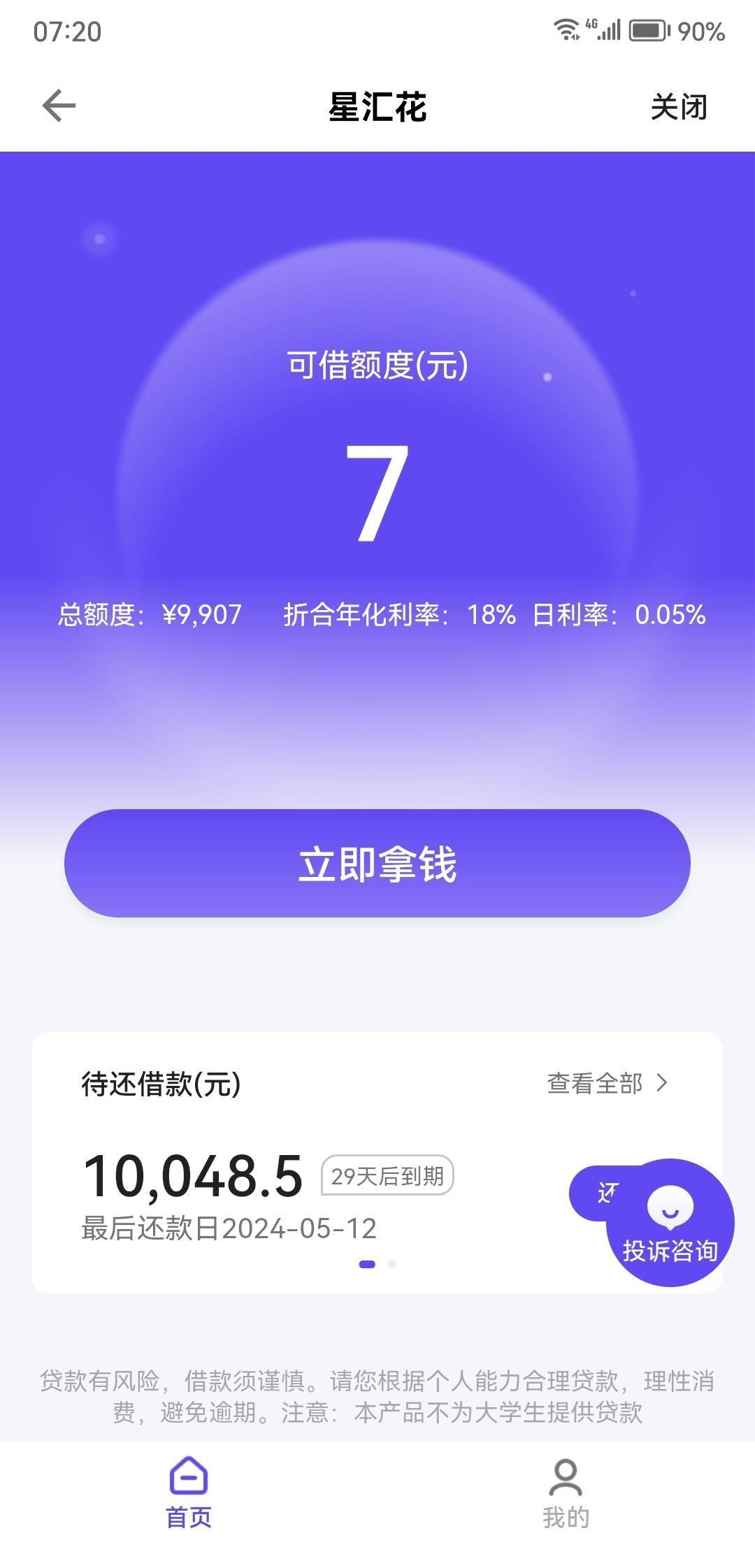Screen dimensions: 755x1568
Task: Go back using the arrow icon
Action: click(59, 106)
